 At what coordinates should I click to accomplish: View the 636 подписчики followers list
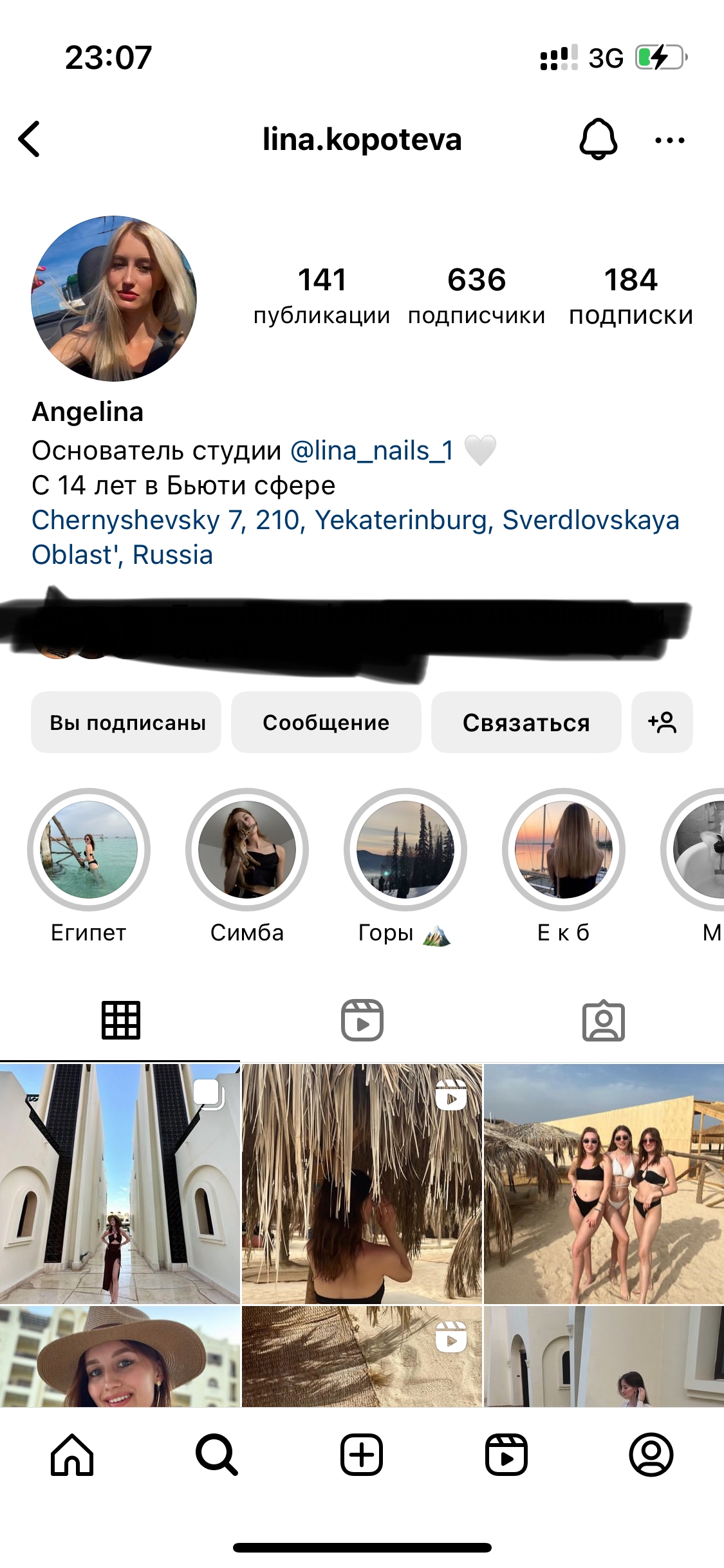476,296
